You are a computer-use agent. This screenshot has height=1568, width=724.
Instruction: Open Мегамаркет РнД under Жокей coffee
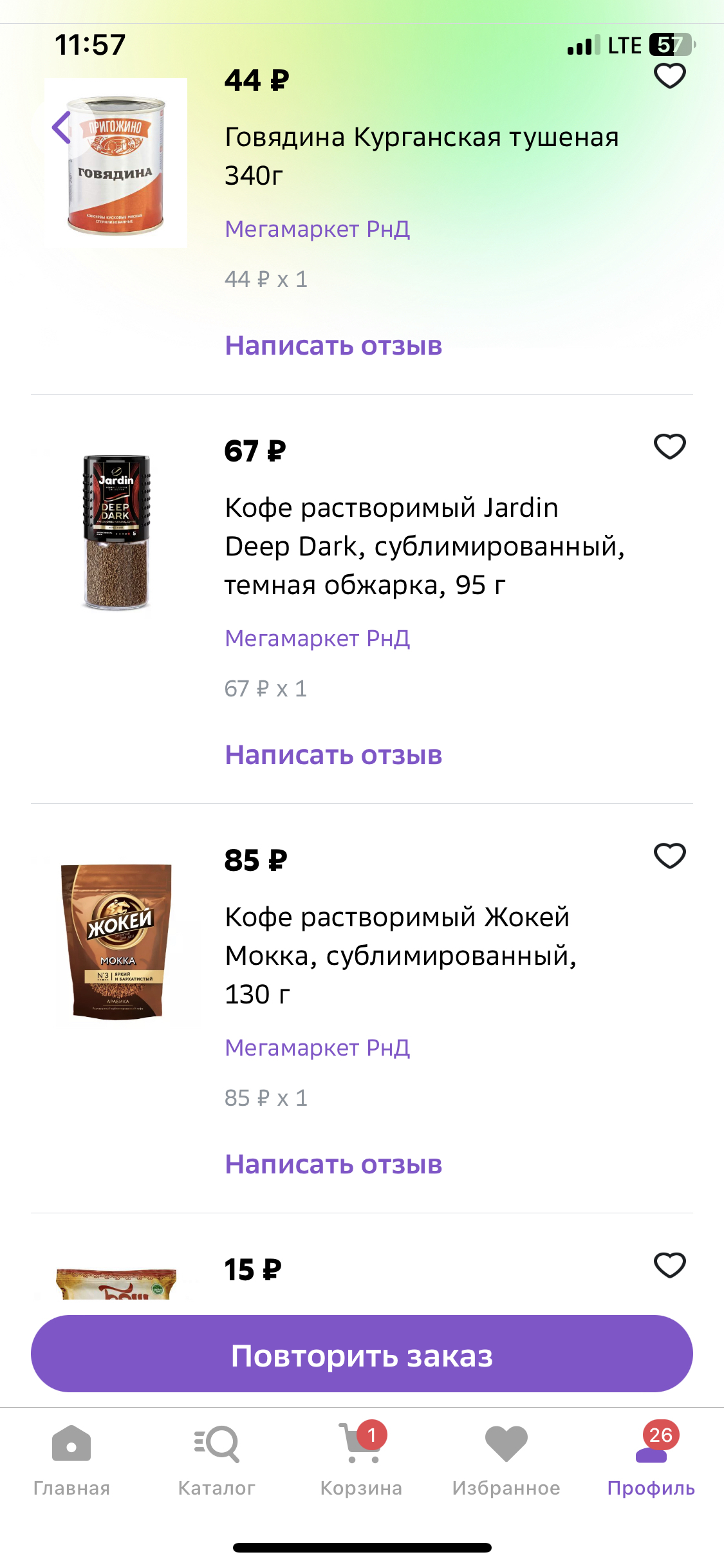[317, 1048]
